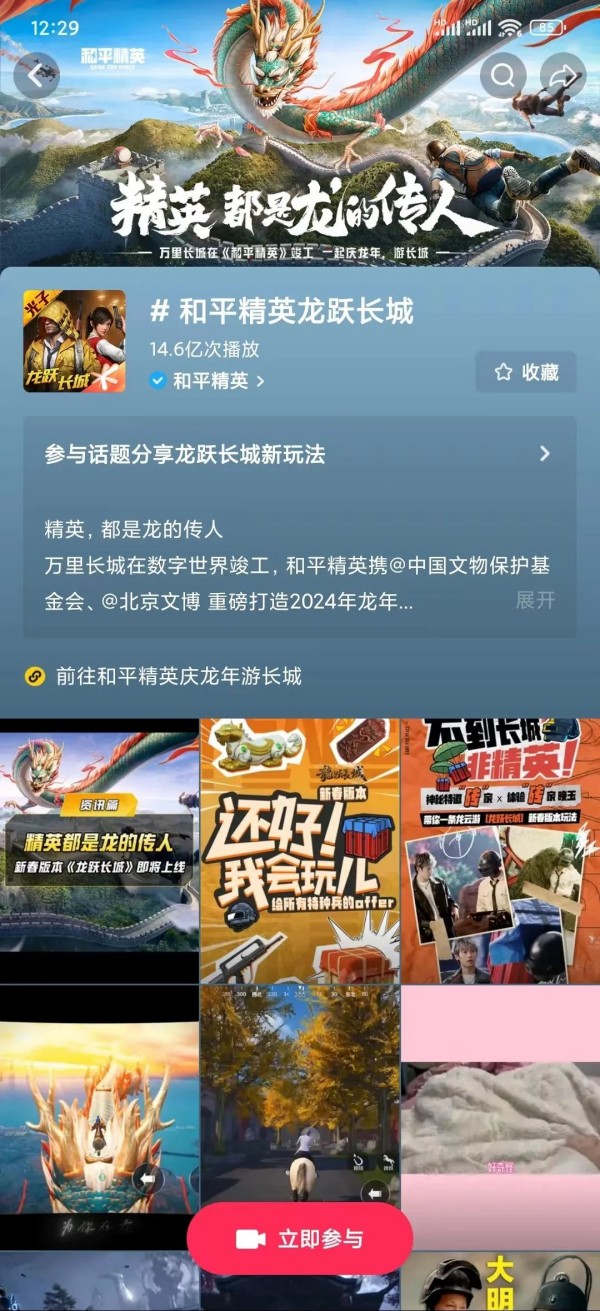
Task: Open 参与话题分享龙跃长城新玩法 row
Action: 299,454
